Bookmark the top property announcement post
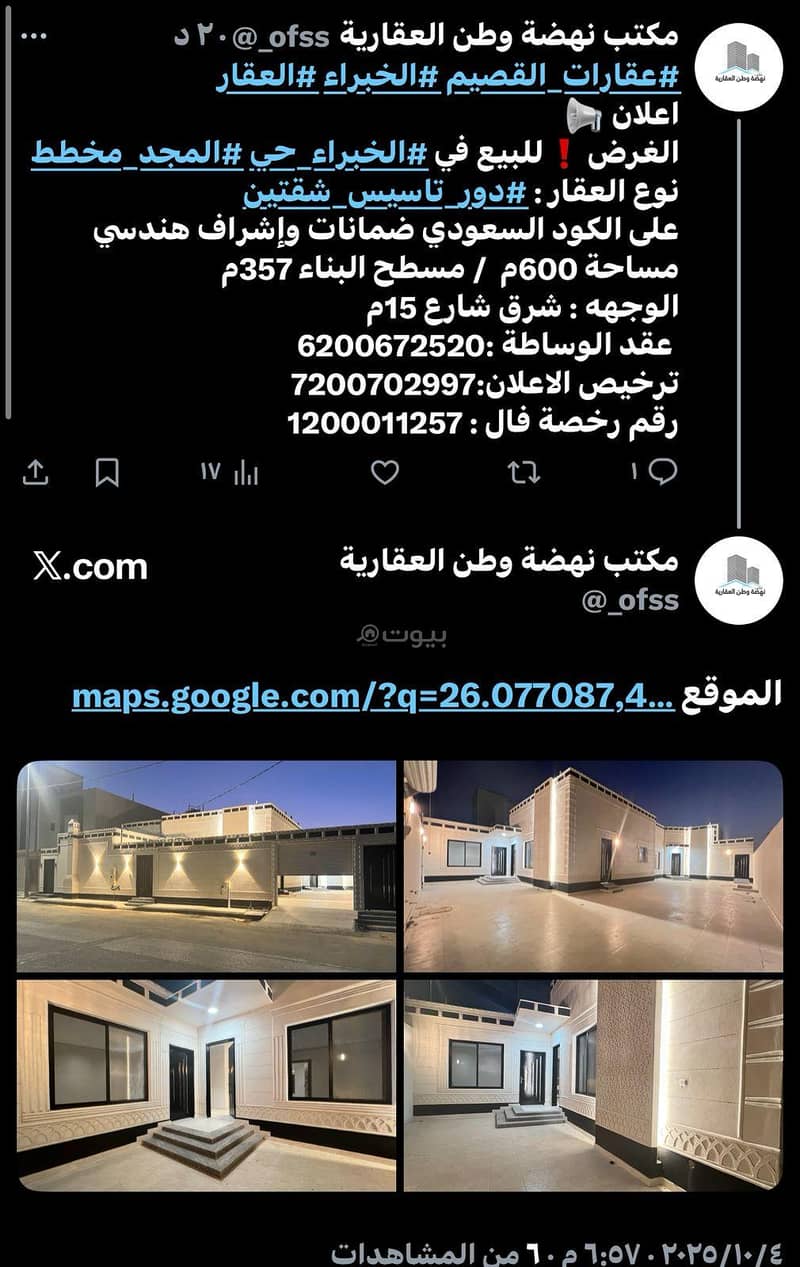800x1267 pixels. [x=107, y=472]
